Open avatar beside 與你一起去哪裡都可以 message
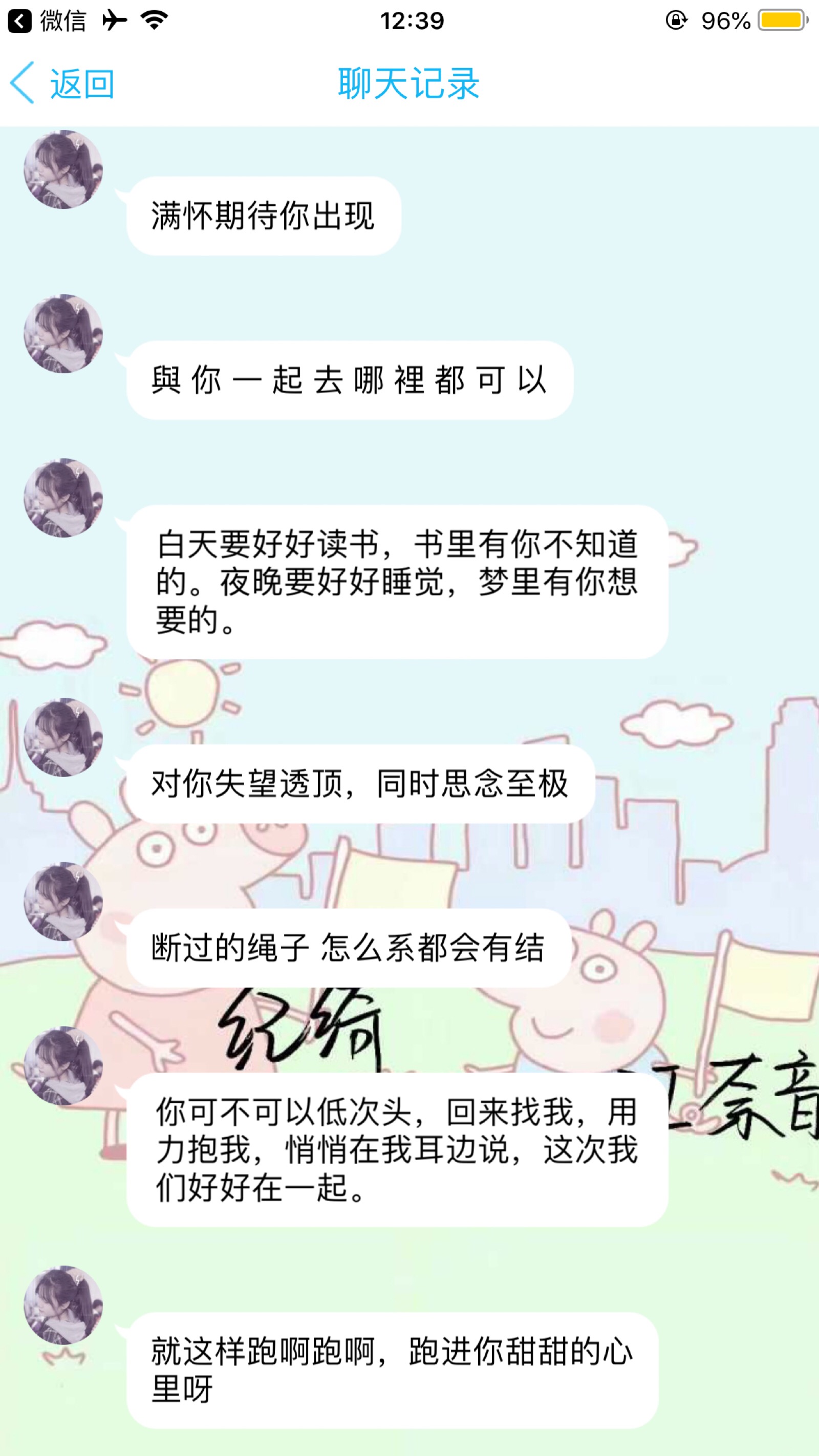This screenshot has height=1456, width=819. [x=63, y=333]
